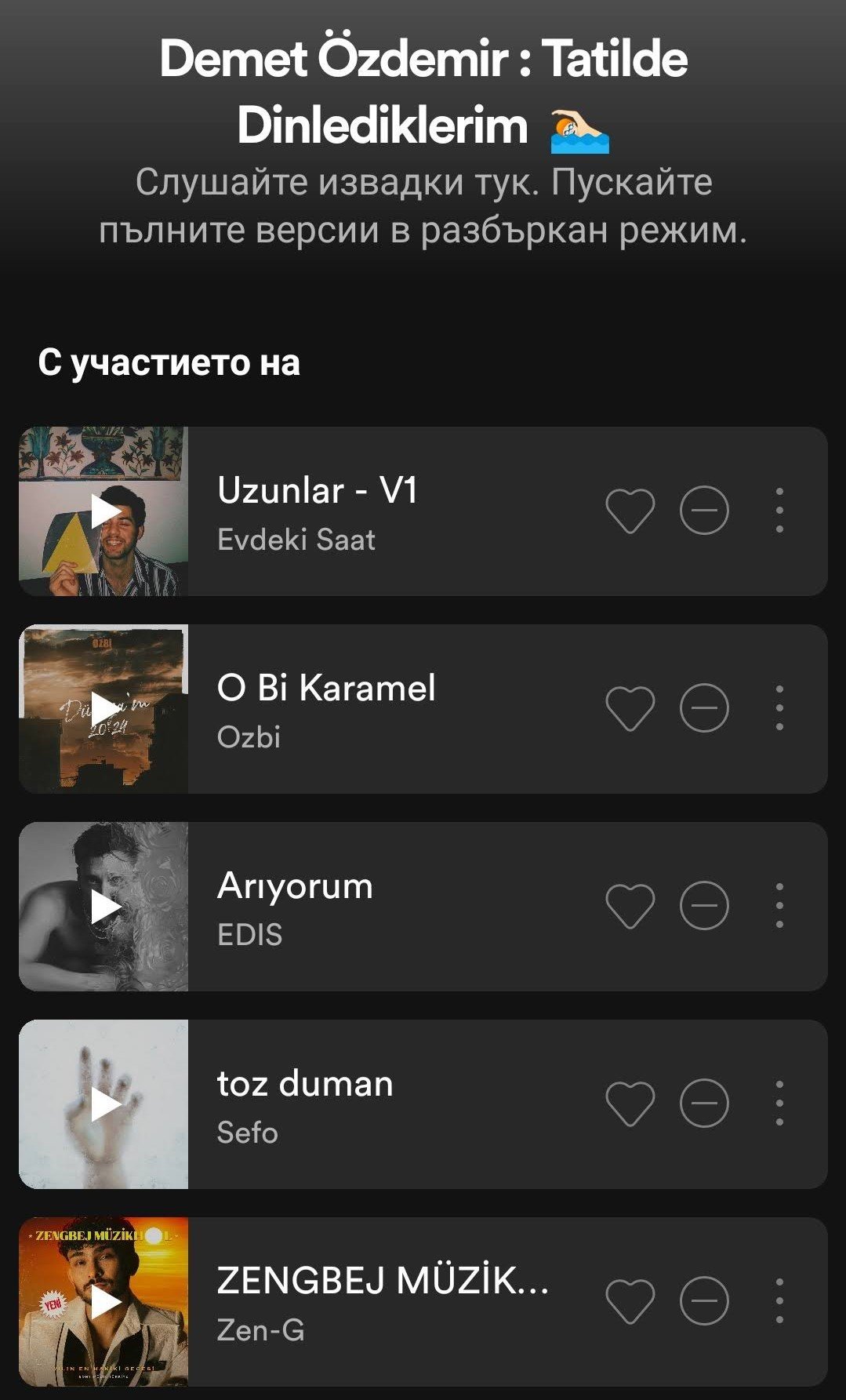The width and height of the screenshot is (846, 1400).
Task: Hide Arıyorum using minus icon
Action: pos(704,906)
